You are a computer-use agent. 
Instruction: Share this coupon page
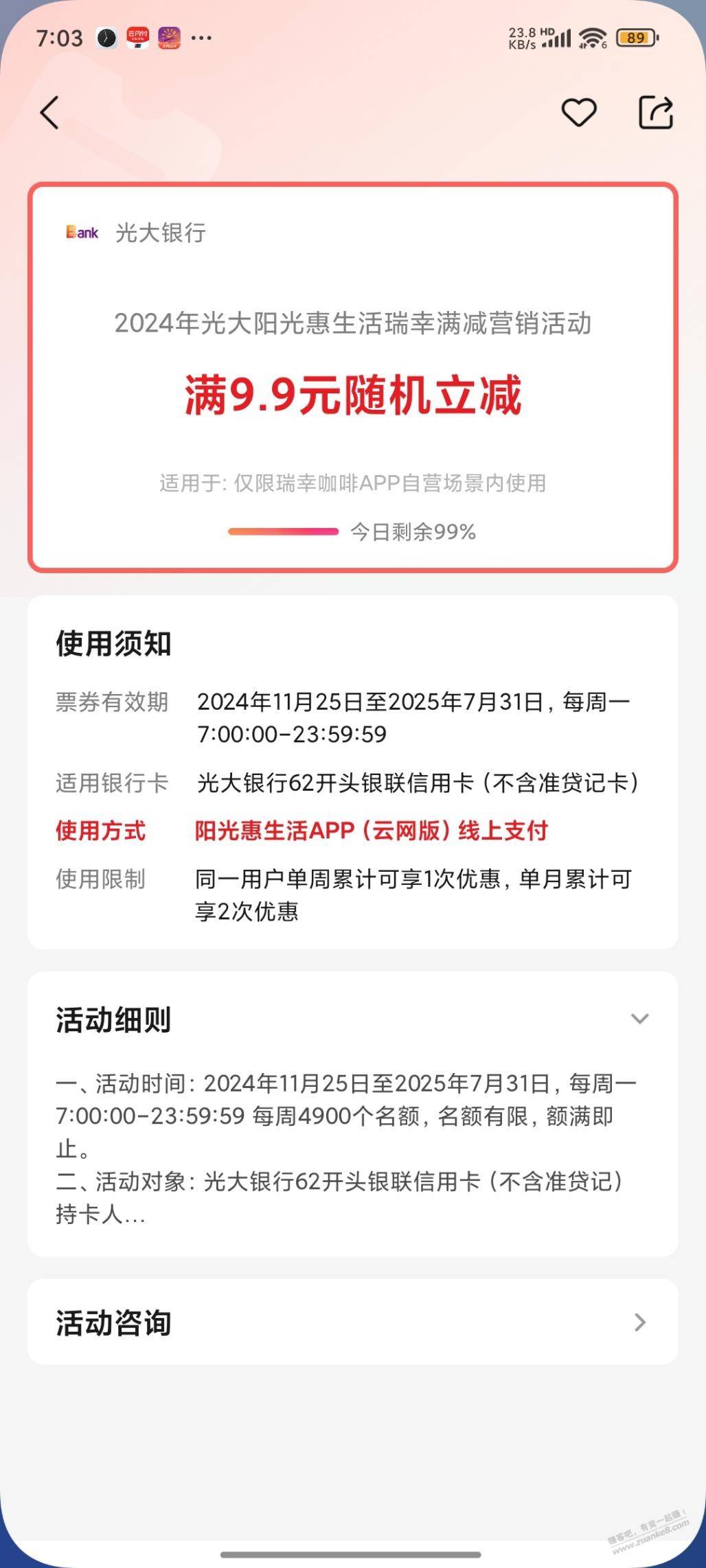656,113
